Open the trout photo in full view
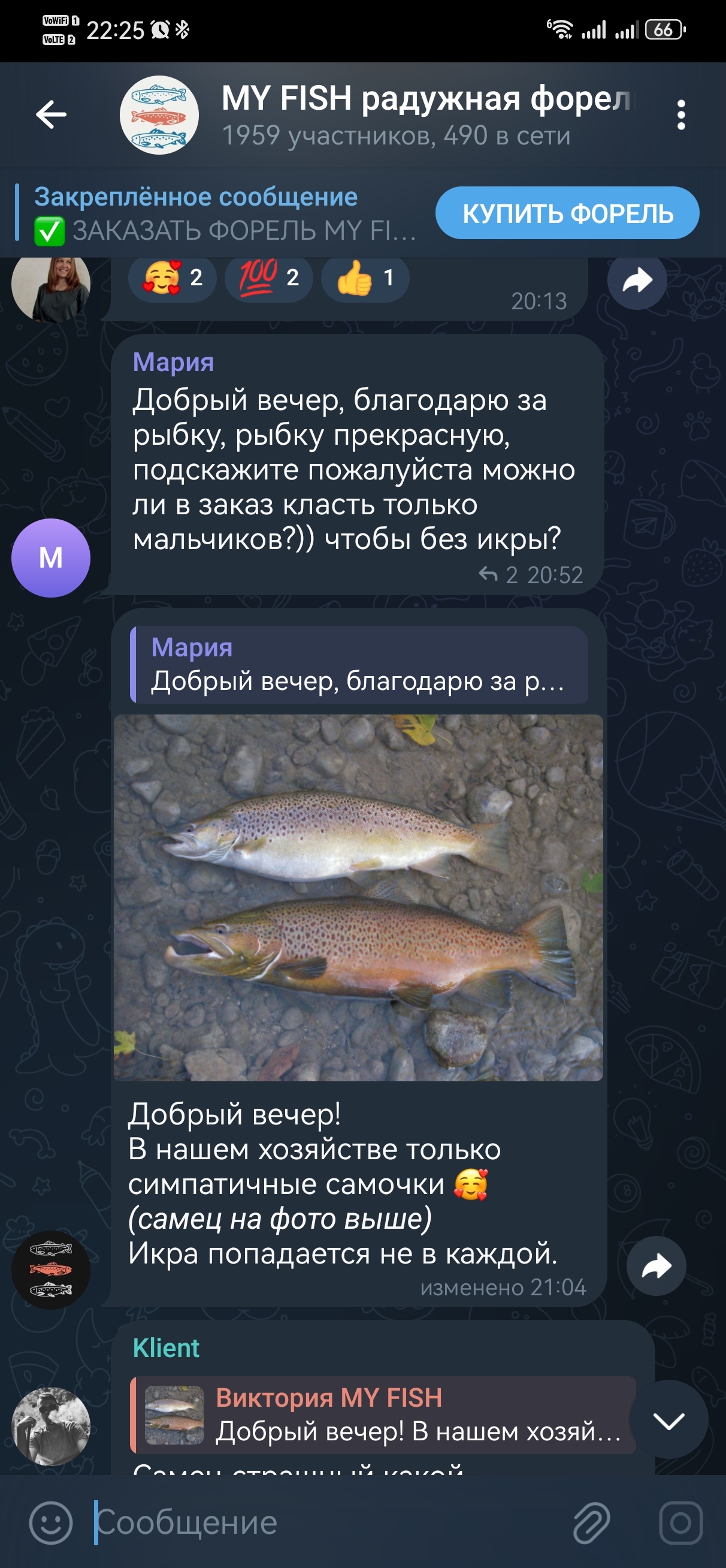This screenshot has width=726, height=1568. (358, 897)
